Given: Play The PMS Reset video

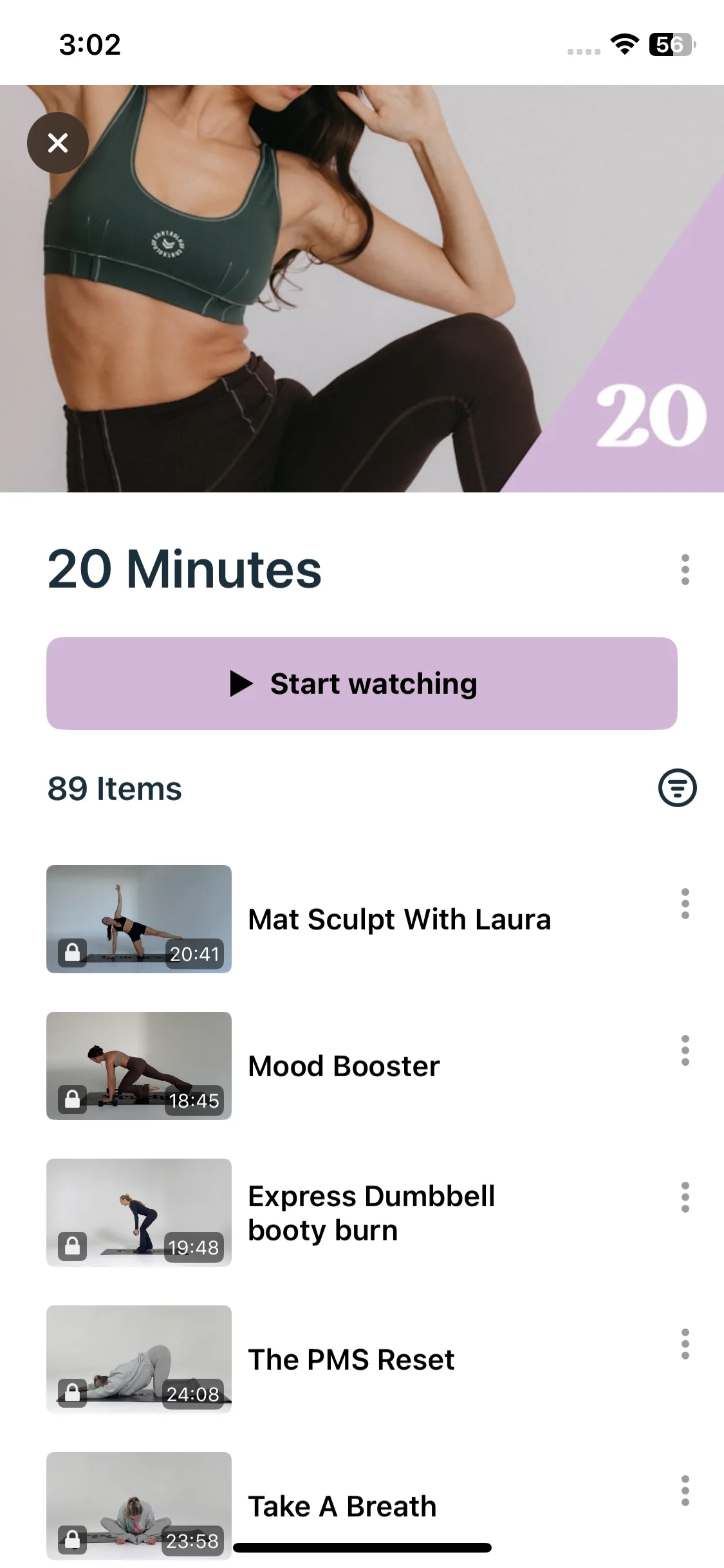Looking at the screenshot, I should 351,1359.
